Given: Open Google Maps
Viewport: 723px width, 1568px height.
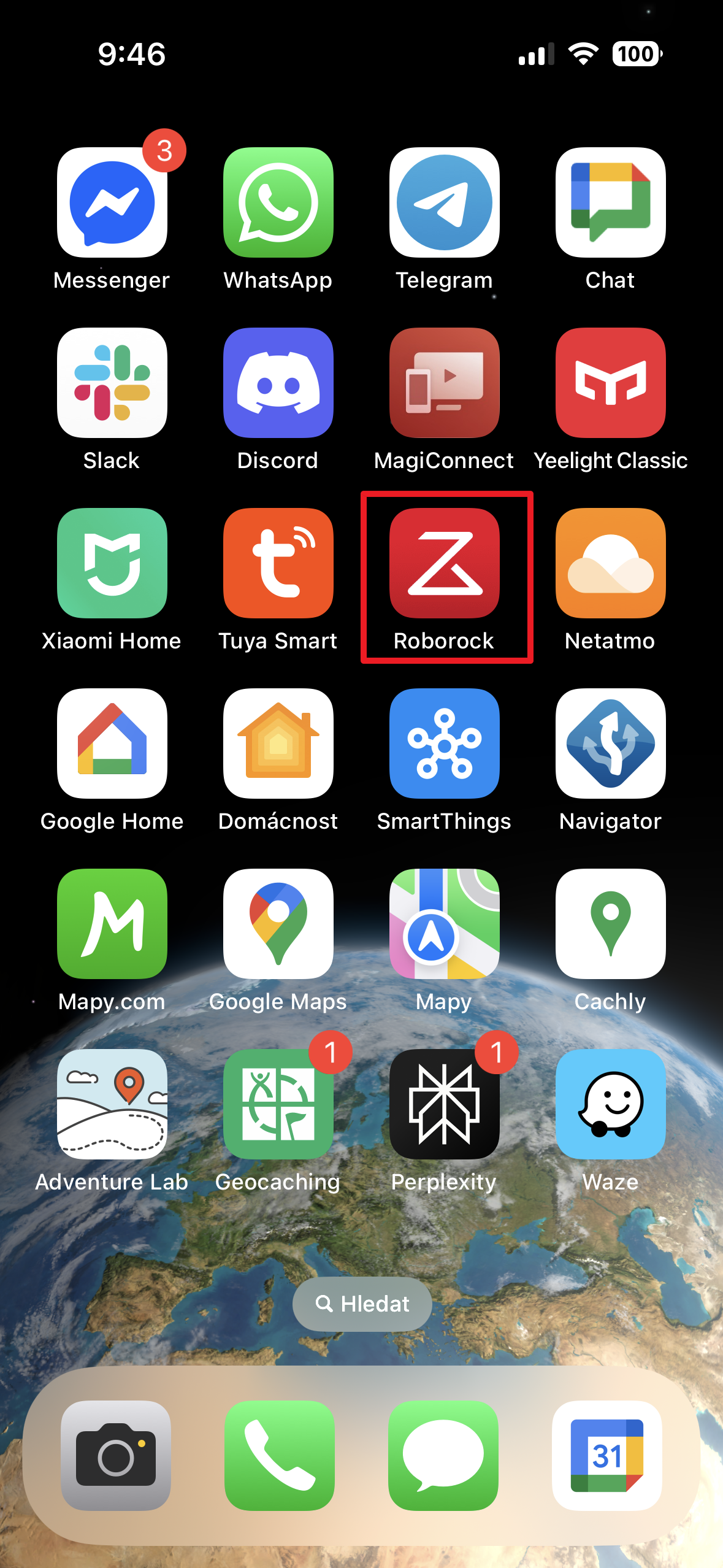Looking at the screenshot, I should [278, 924].
